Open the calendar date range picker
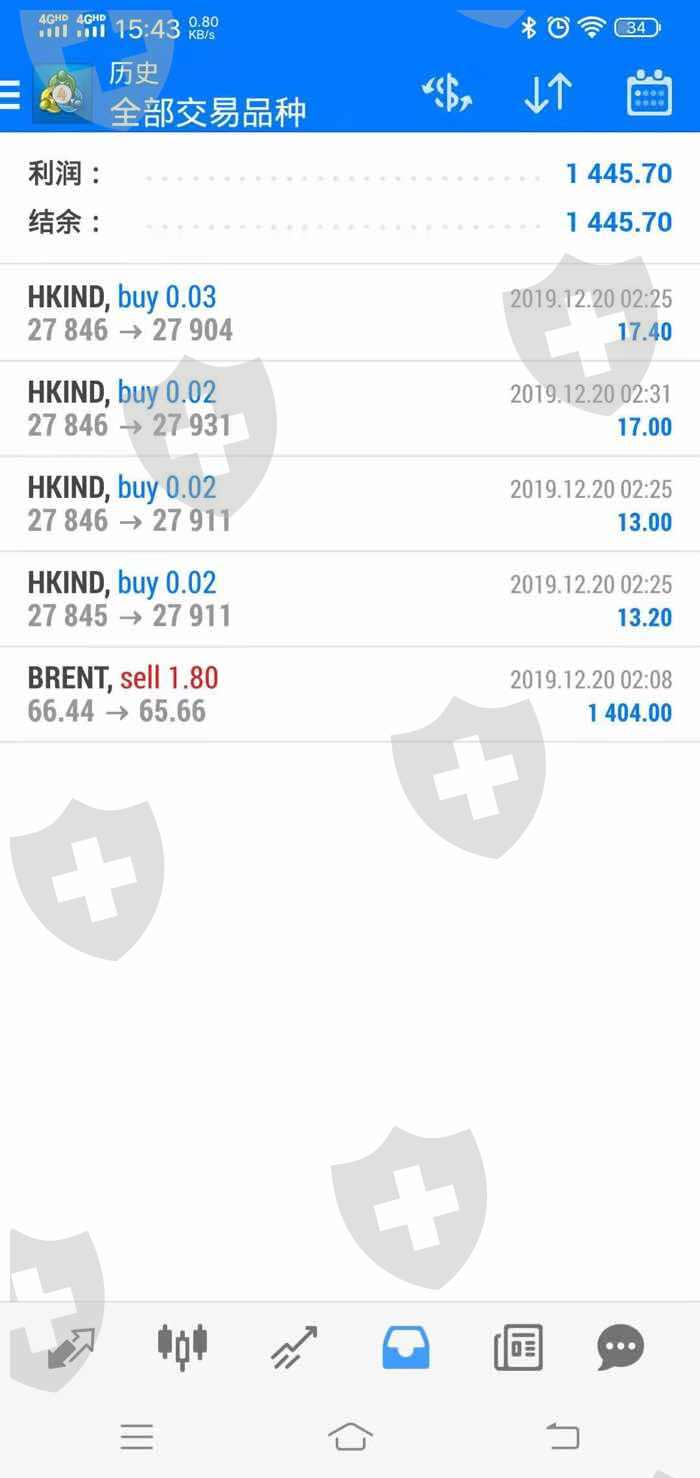Viewport: 700px width, 1478px height. pyautogui.click(x=649, y=94)
